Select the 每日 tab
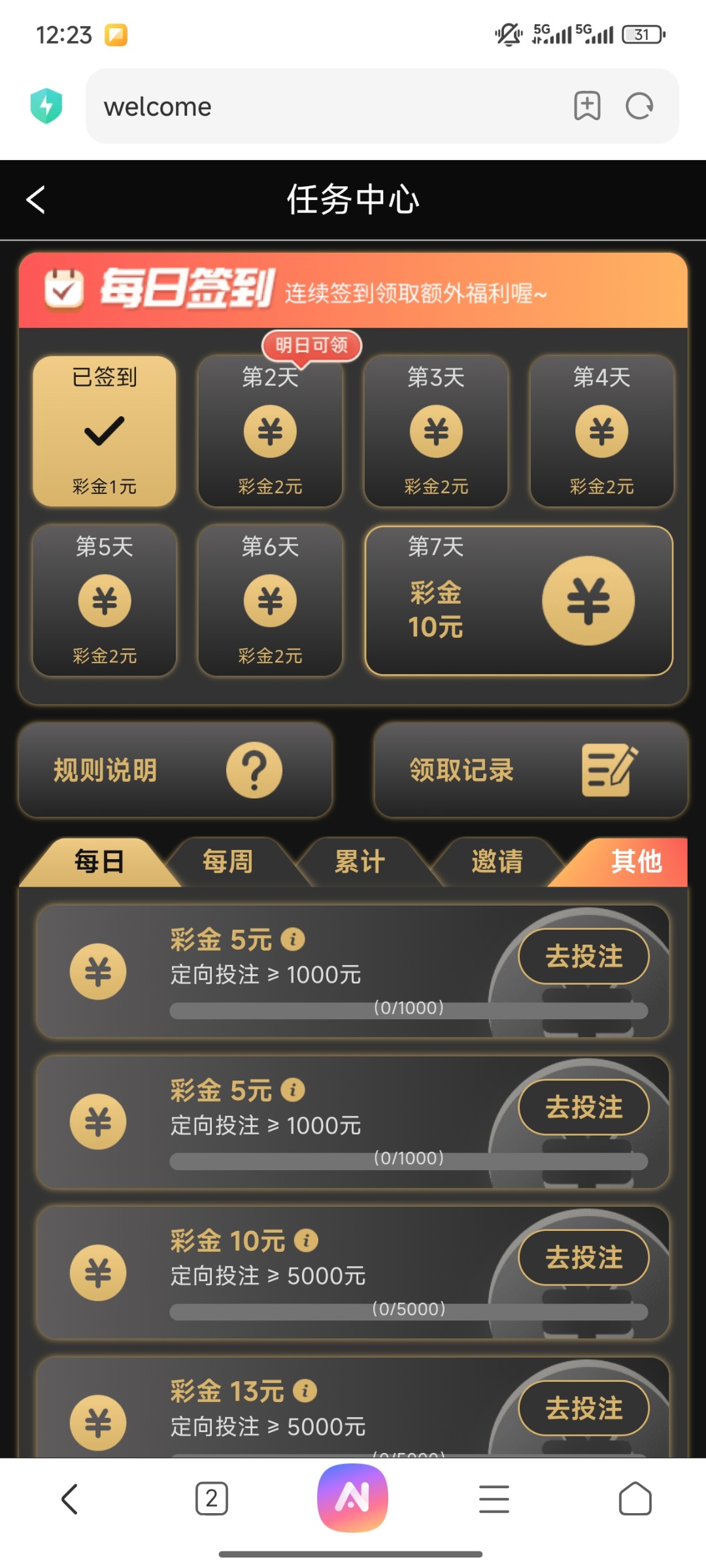This screenshot has height=1568, width=706. pos(99,862)
